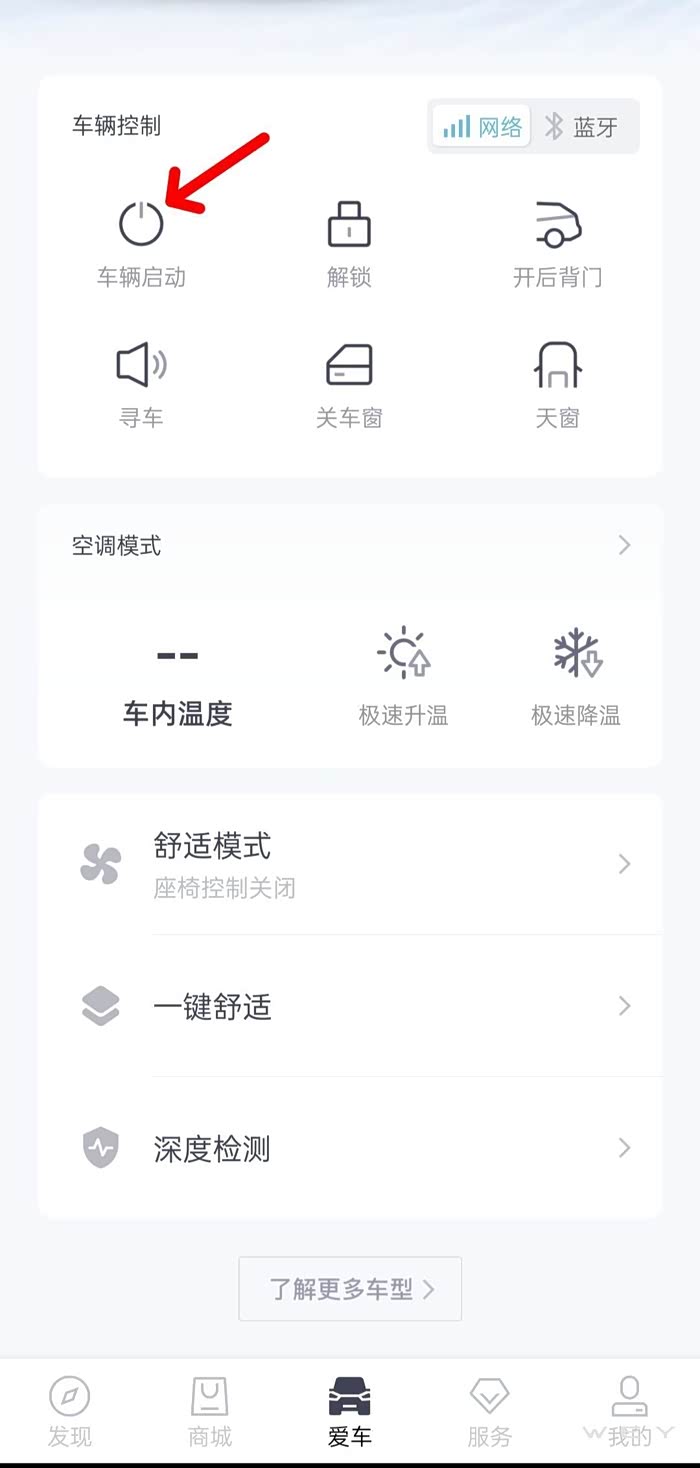The height and width of the screenshot is (1468, 700).
Task: Open 空调模式 settings
Action: point(350,546)
